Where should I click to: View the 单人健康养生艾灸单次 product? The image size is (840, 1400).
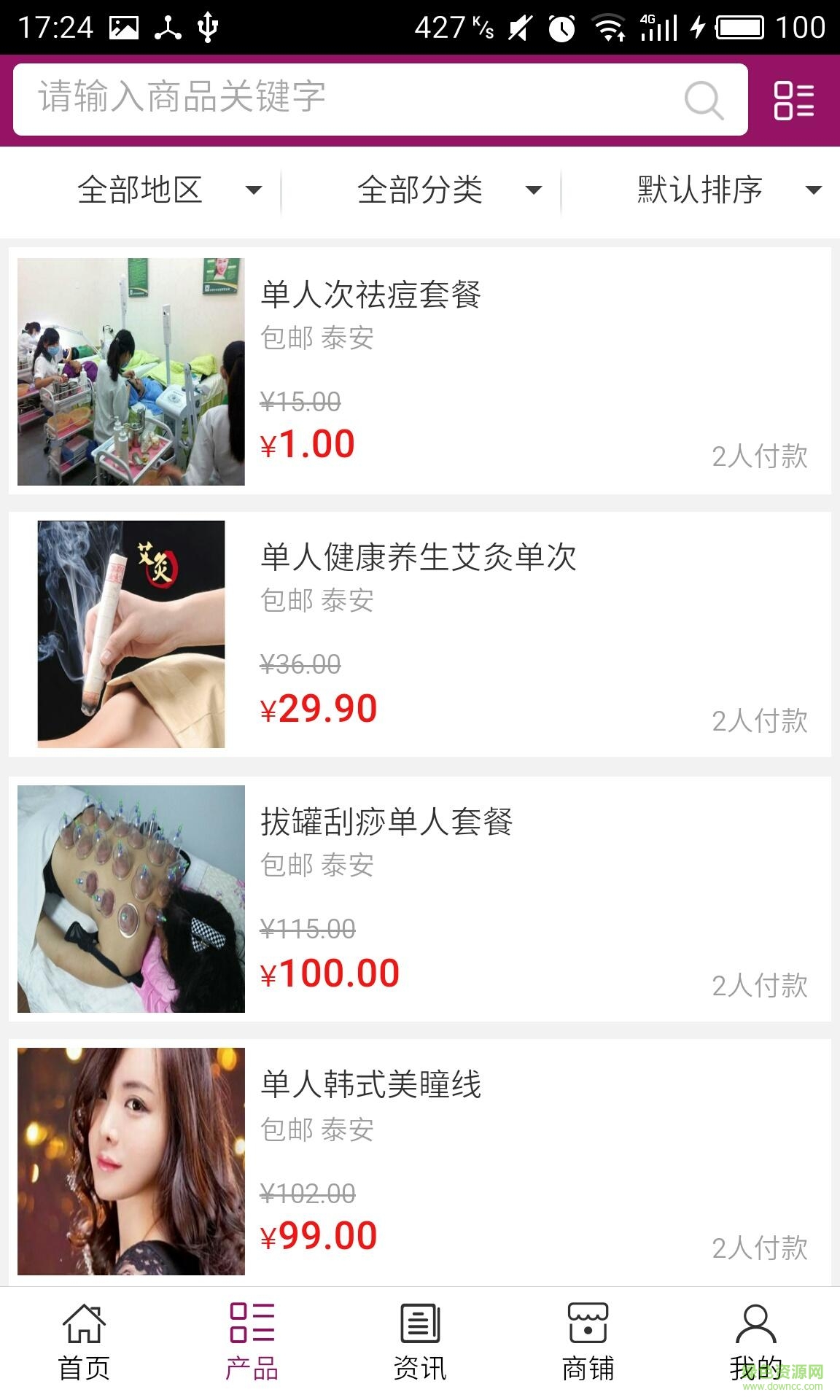tap(420, 634)
